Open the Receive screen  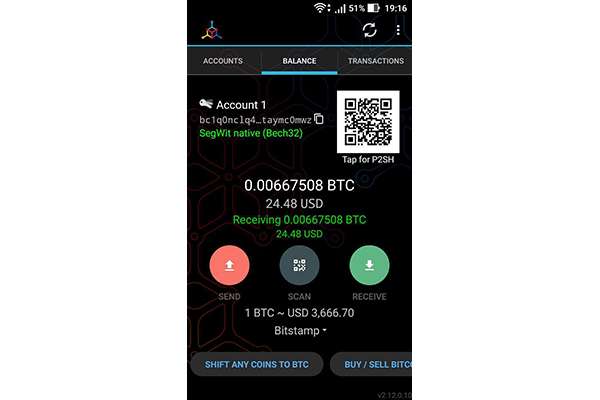pos(369,266)
